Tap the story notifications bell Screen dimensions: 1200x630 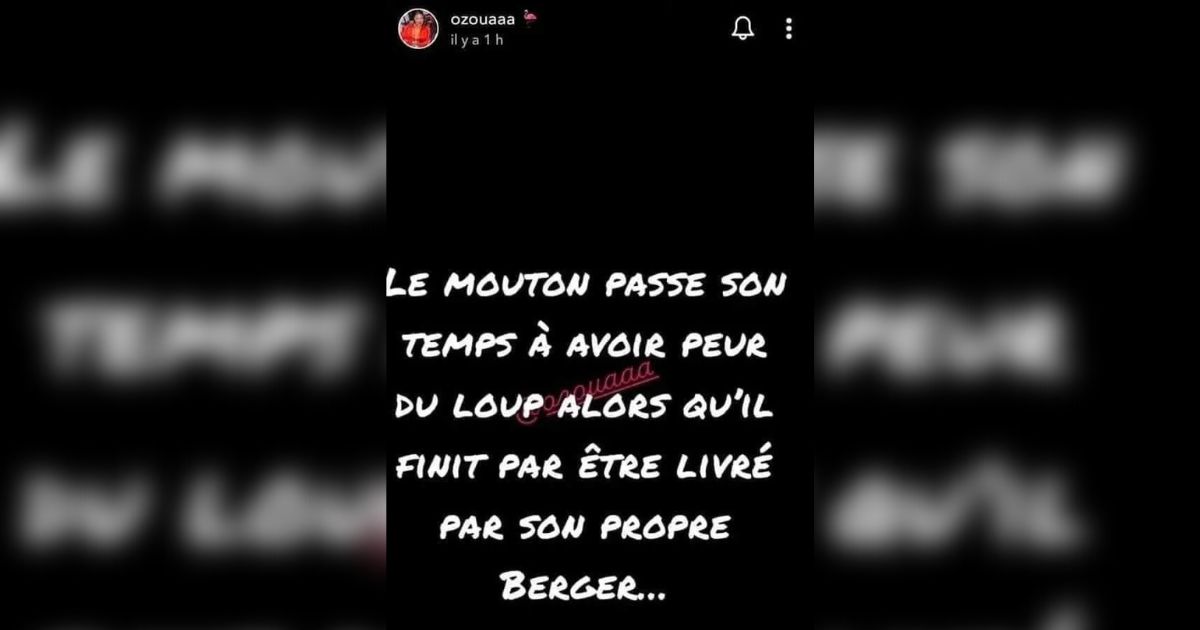click(x=742, y=28)
